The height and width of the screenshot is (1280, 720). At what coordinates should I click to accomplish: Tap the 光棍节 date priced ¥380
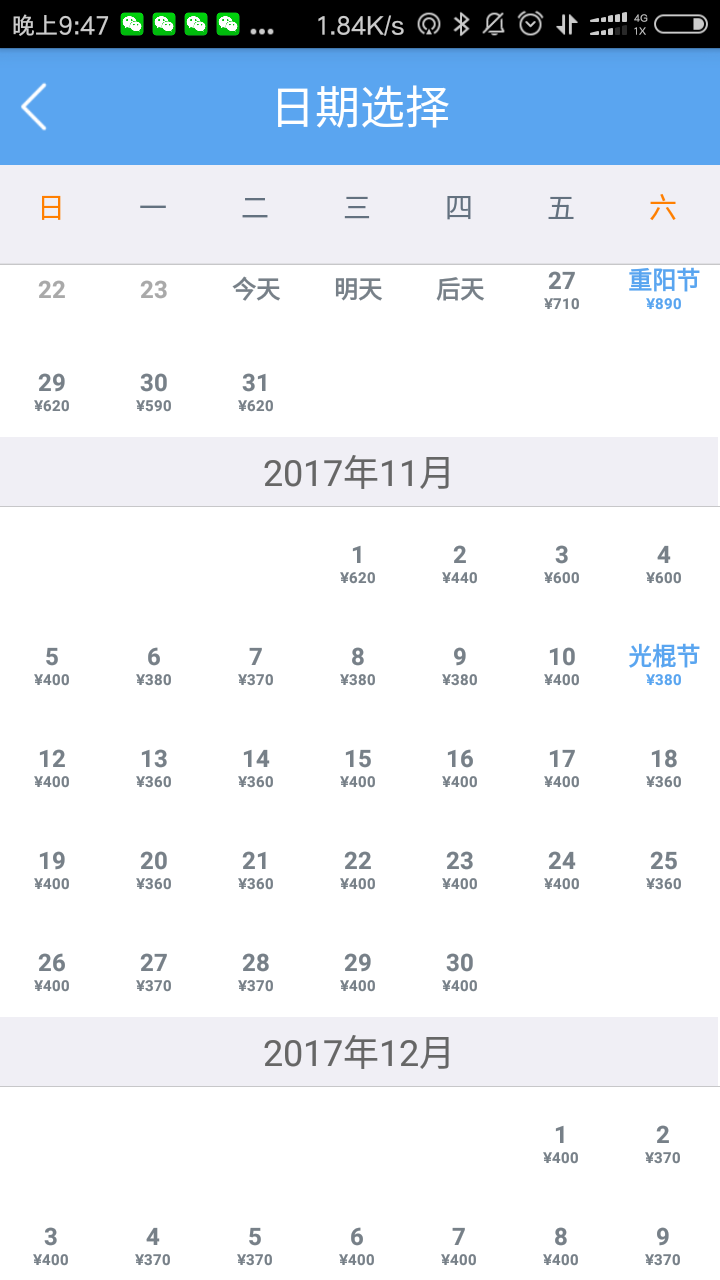point(664,666)
